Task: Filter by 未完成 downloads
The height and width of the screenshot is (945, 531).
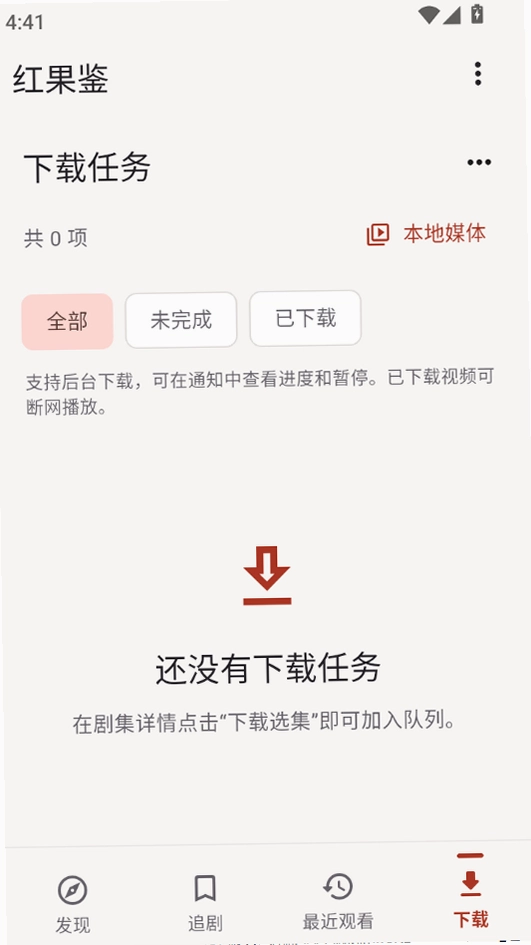Action: click(x=181, y=320)
